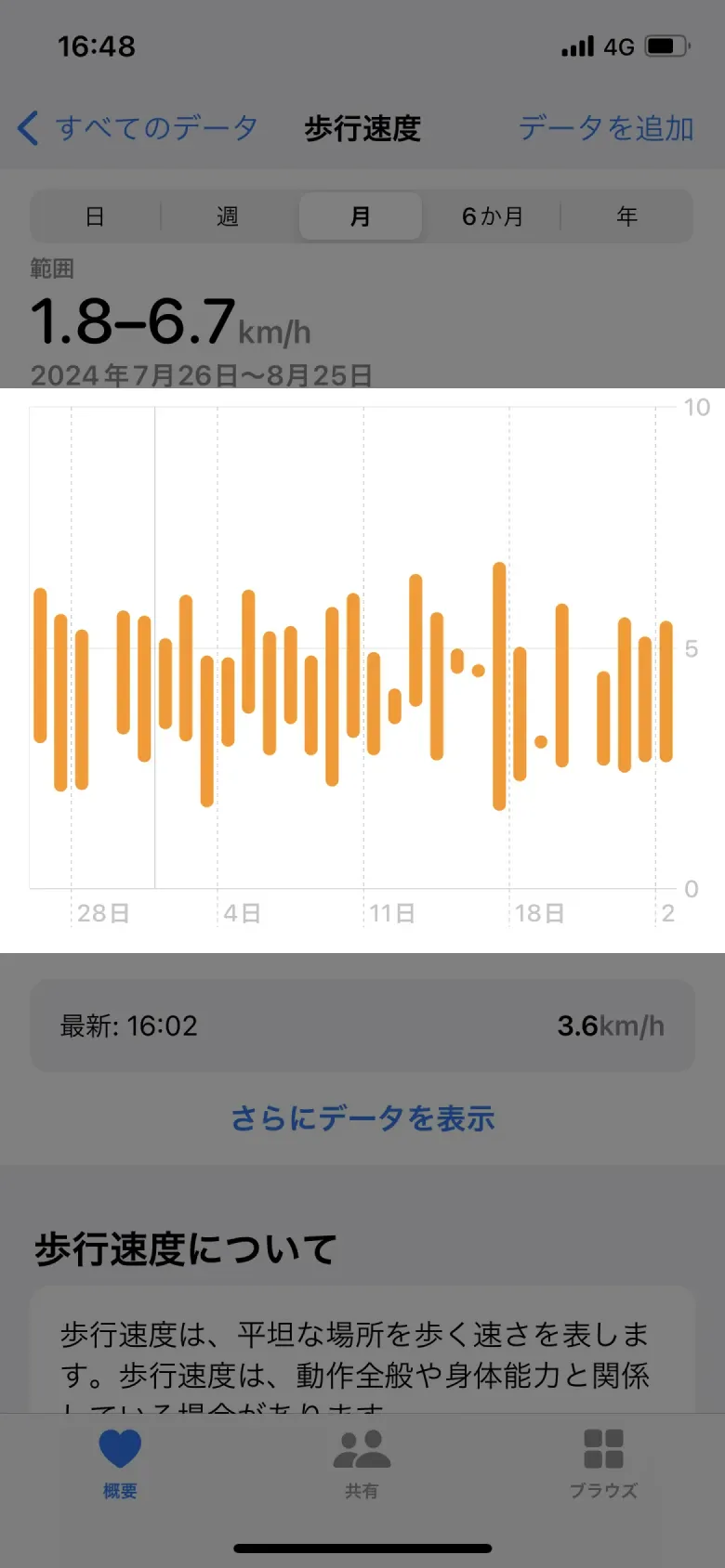Tap the 4G network indicator

[617, 45]
